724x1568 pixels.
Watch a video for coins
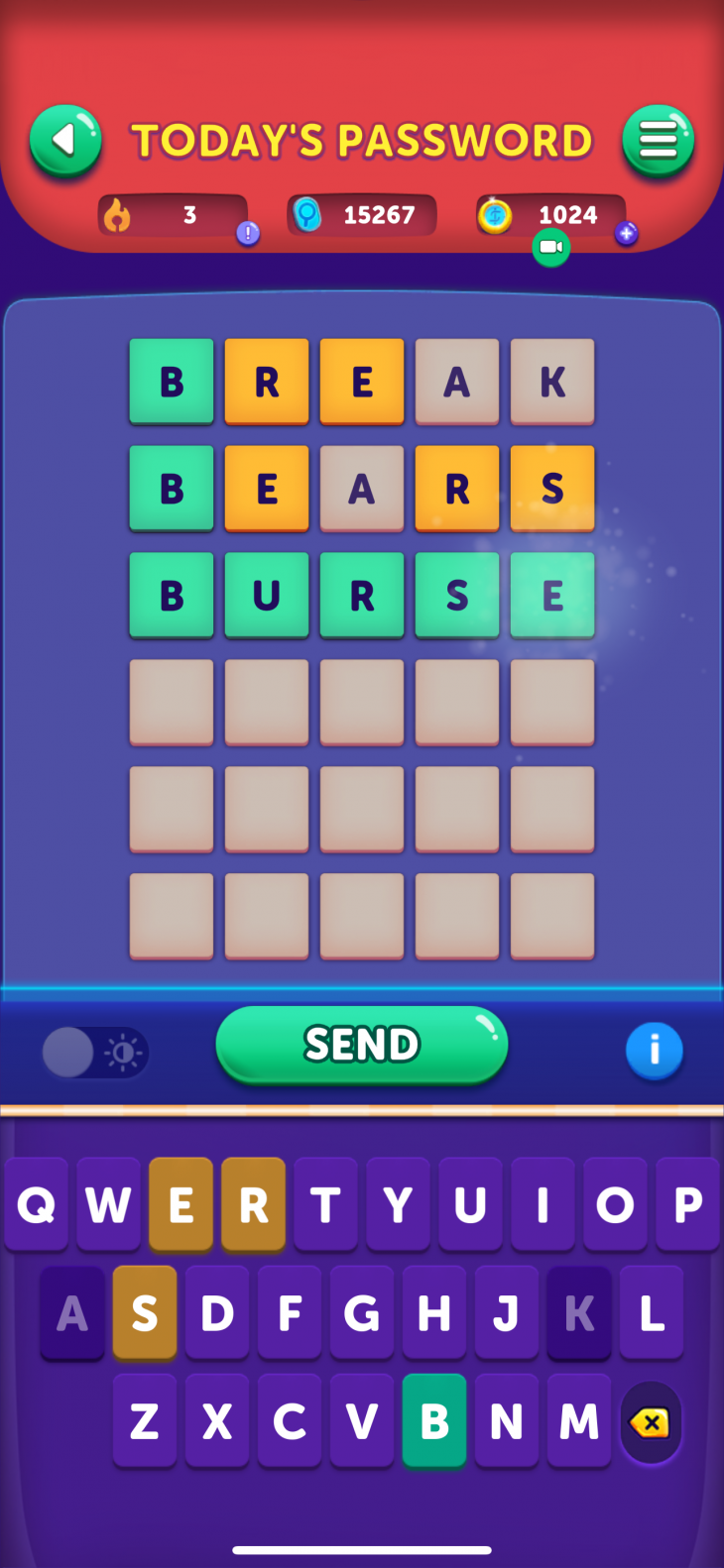[x=551, y=247]
